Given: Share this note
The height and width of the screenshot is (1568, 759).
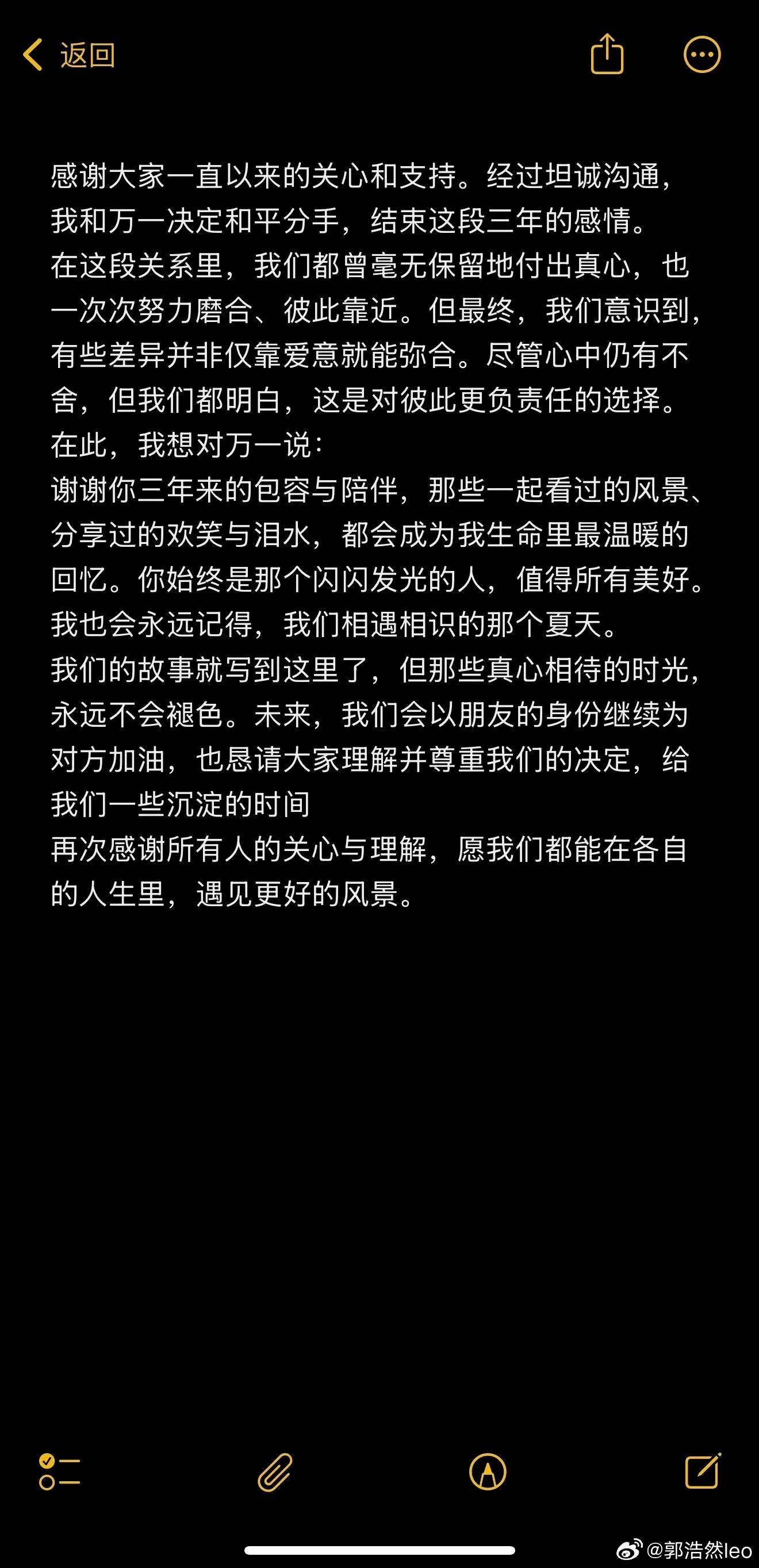Looking at the screenshot, I should (607, 53).
